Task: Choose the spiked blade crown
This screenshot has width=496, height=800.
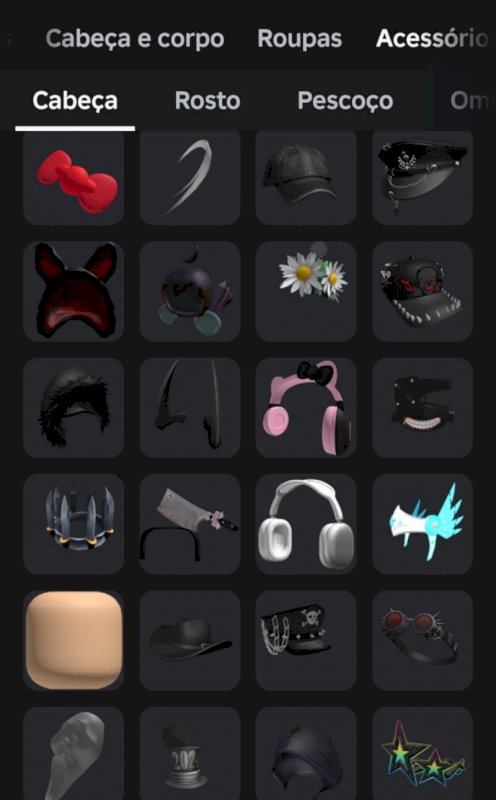Action: 73,524
